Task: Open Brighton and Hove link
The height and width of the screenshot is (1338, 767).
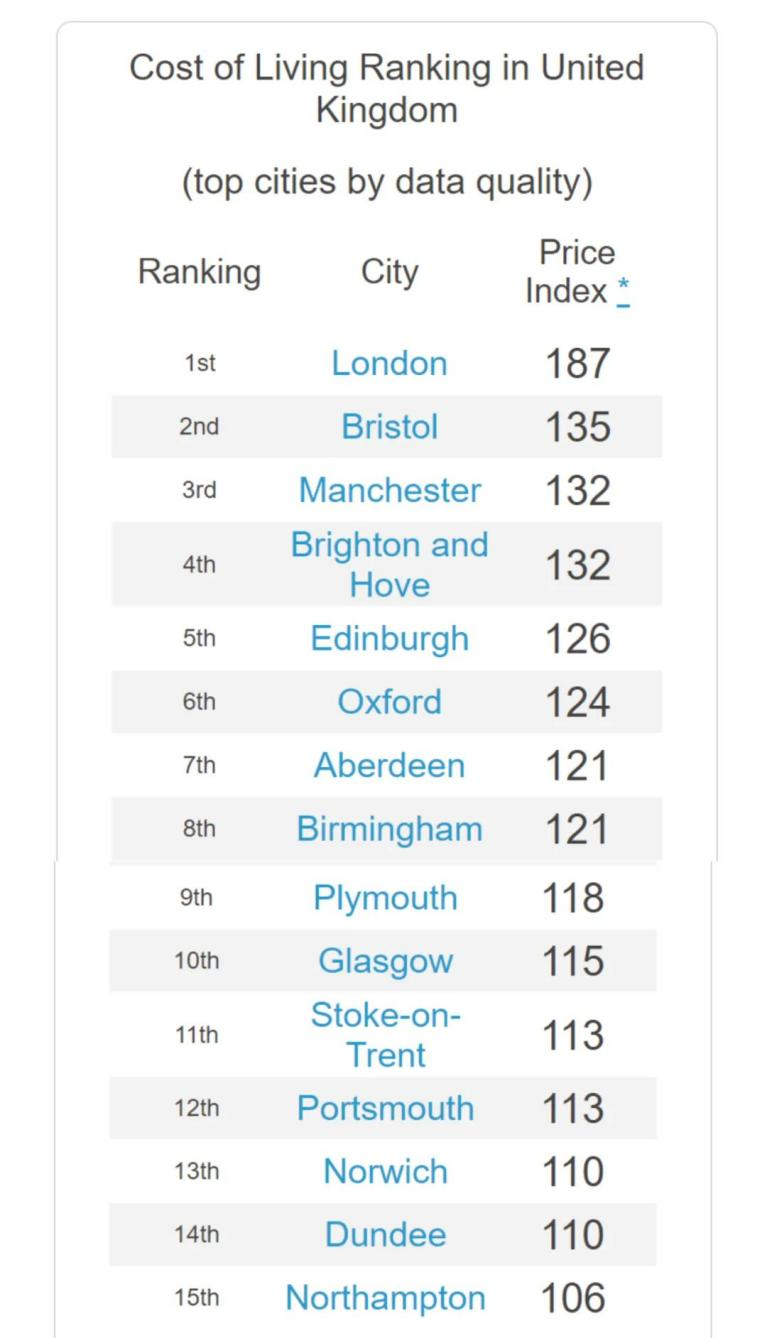Action: pyautogui.click(x=389, y=564)
